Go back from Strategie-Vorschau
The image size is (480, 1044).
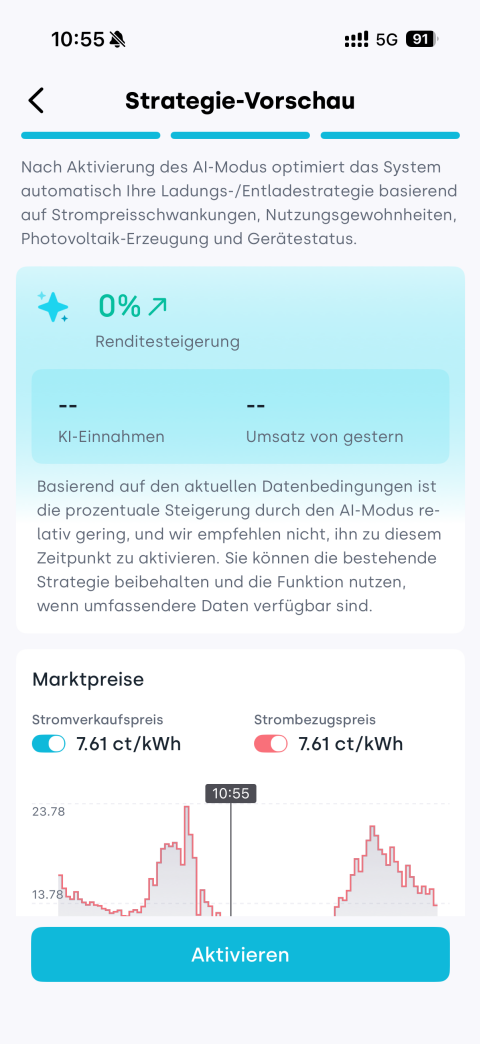(x=36, y=101)
